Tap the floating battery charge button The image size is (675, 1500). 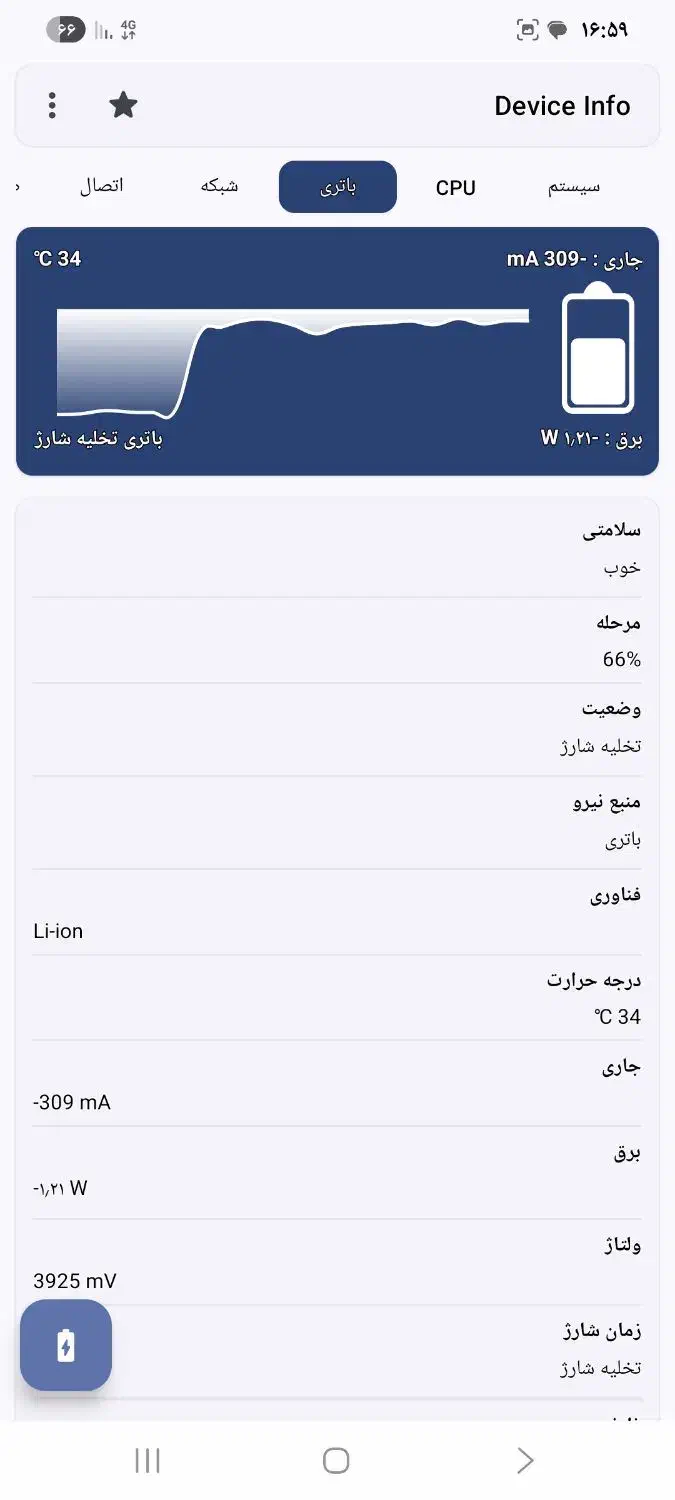click(x=66, y=1345)
